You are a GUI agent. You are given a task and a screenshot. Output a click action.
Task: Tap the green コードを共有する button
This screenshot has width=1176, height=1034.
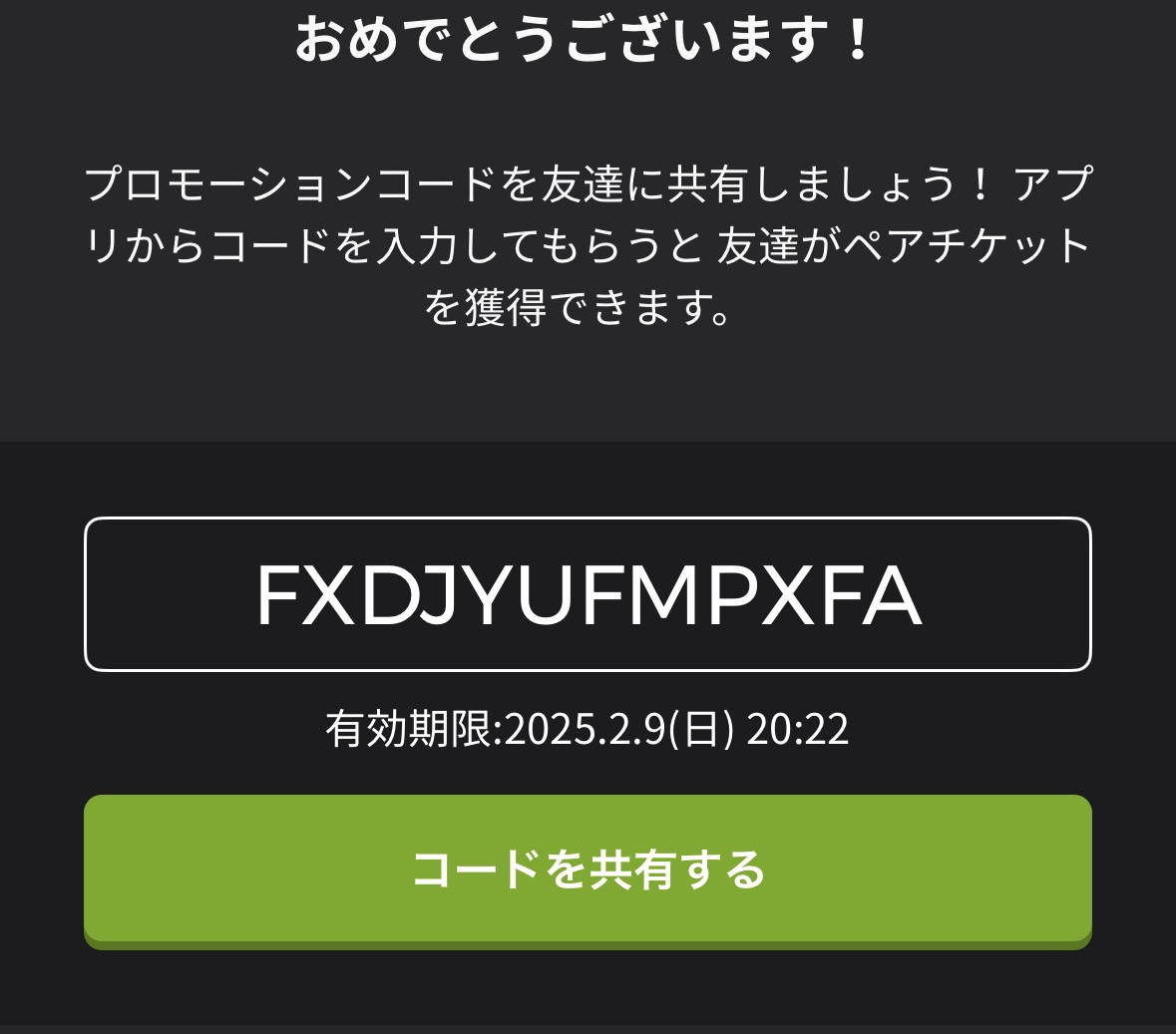pyautogui.click(x=588, y=869)
